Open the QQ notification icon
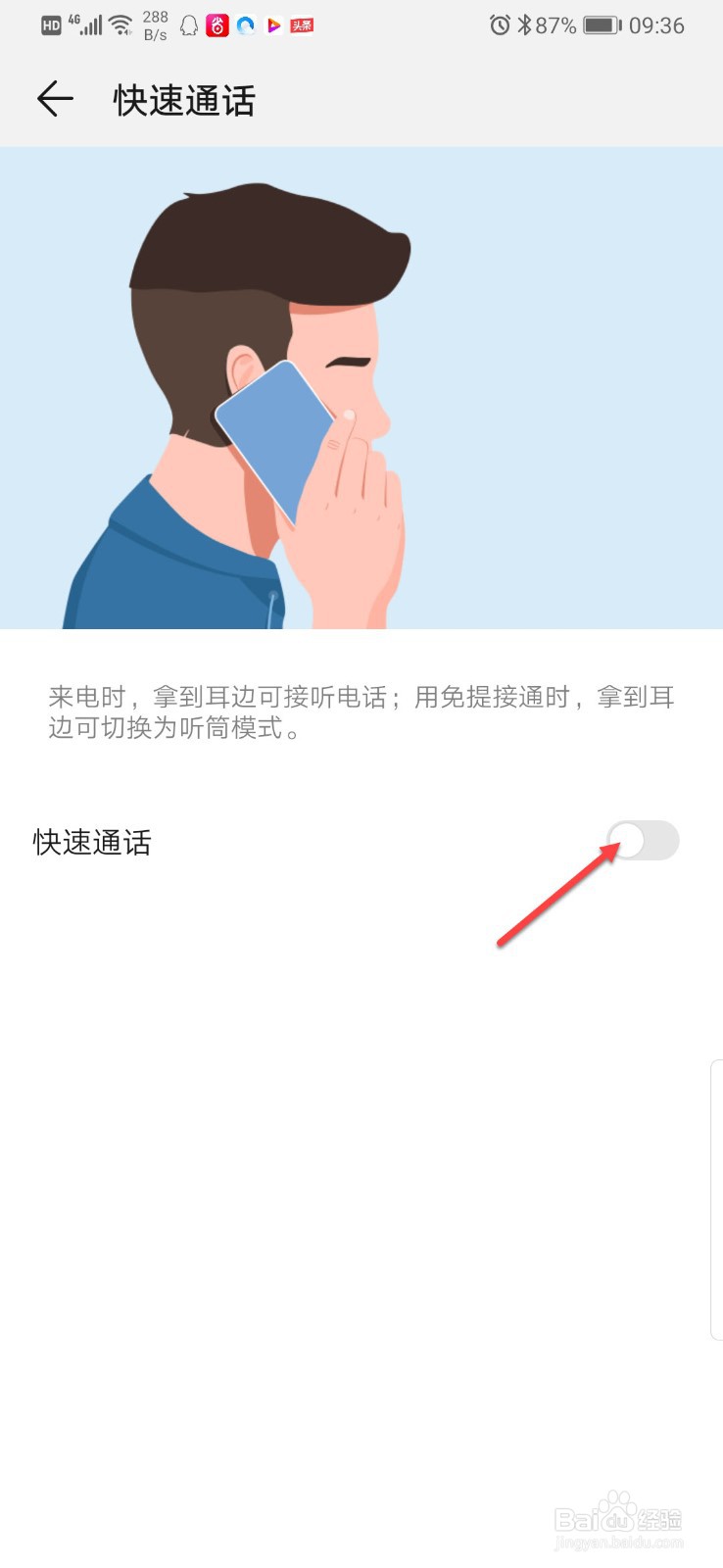Screen dimensions: 723x1568 [x=187, y=25]
